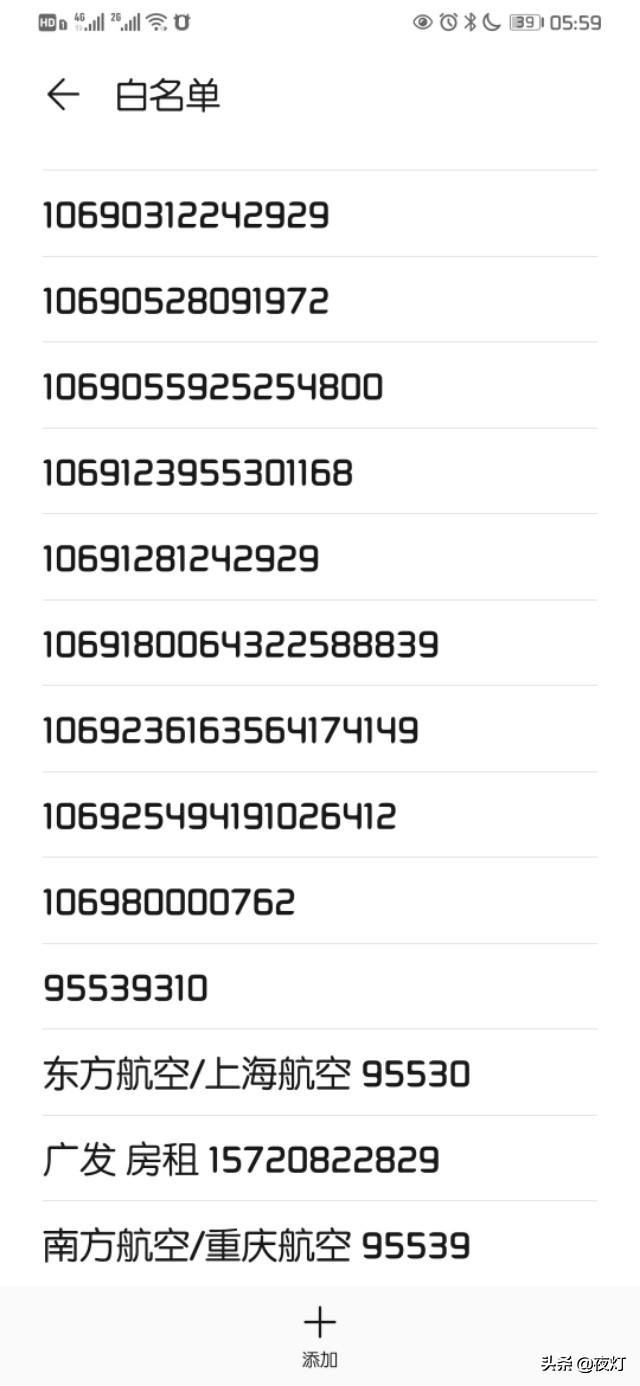This screenshot has width=640, height=1386.
Task: Tap the 添加 button to add number
Action: [x=320, y=1336]
